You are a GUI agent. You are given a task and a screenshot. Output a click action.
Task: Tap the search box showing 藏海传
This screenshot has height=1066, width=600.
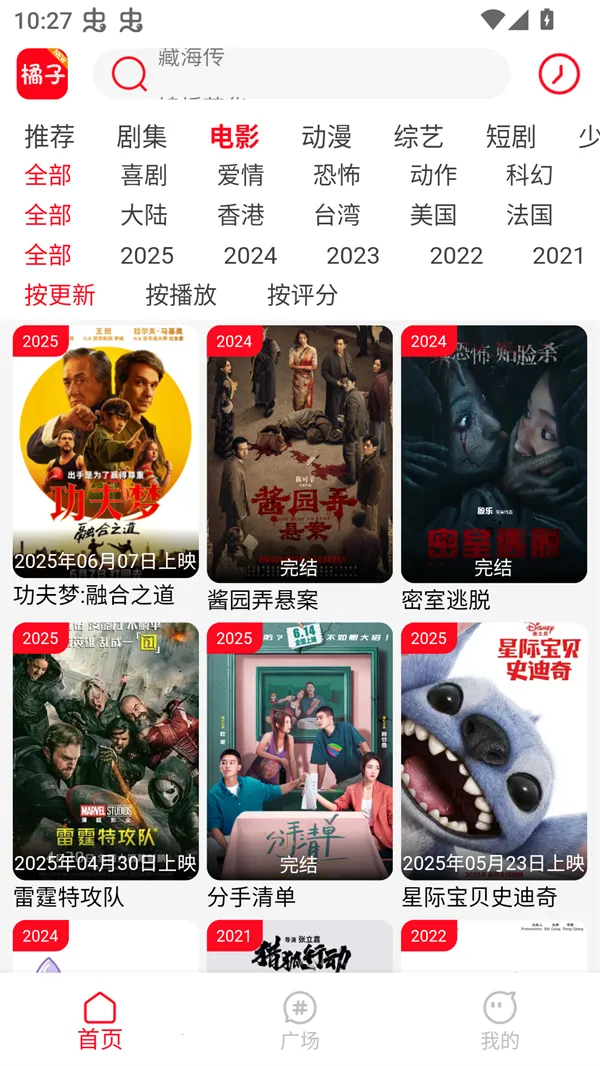300,73
